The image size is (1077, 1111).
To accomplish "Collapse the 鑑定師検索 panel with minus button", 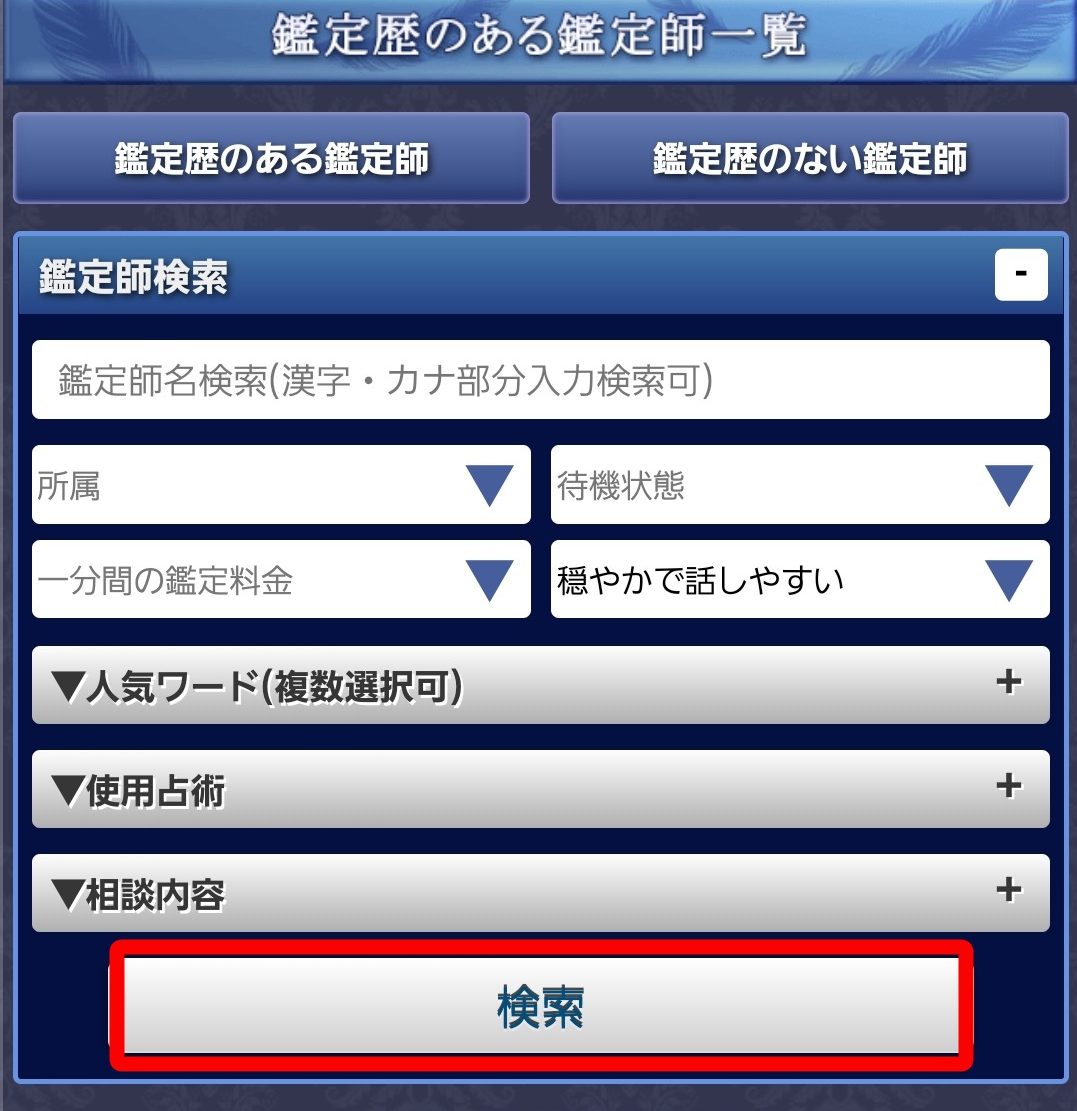I will coord(1021,275).
